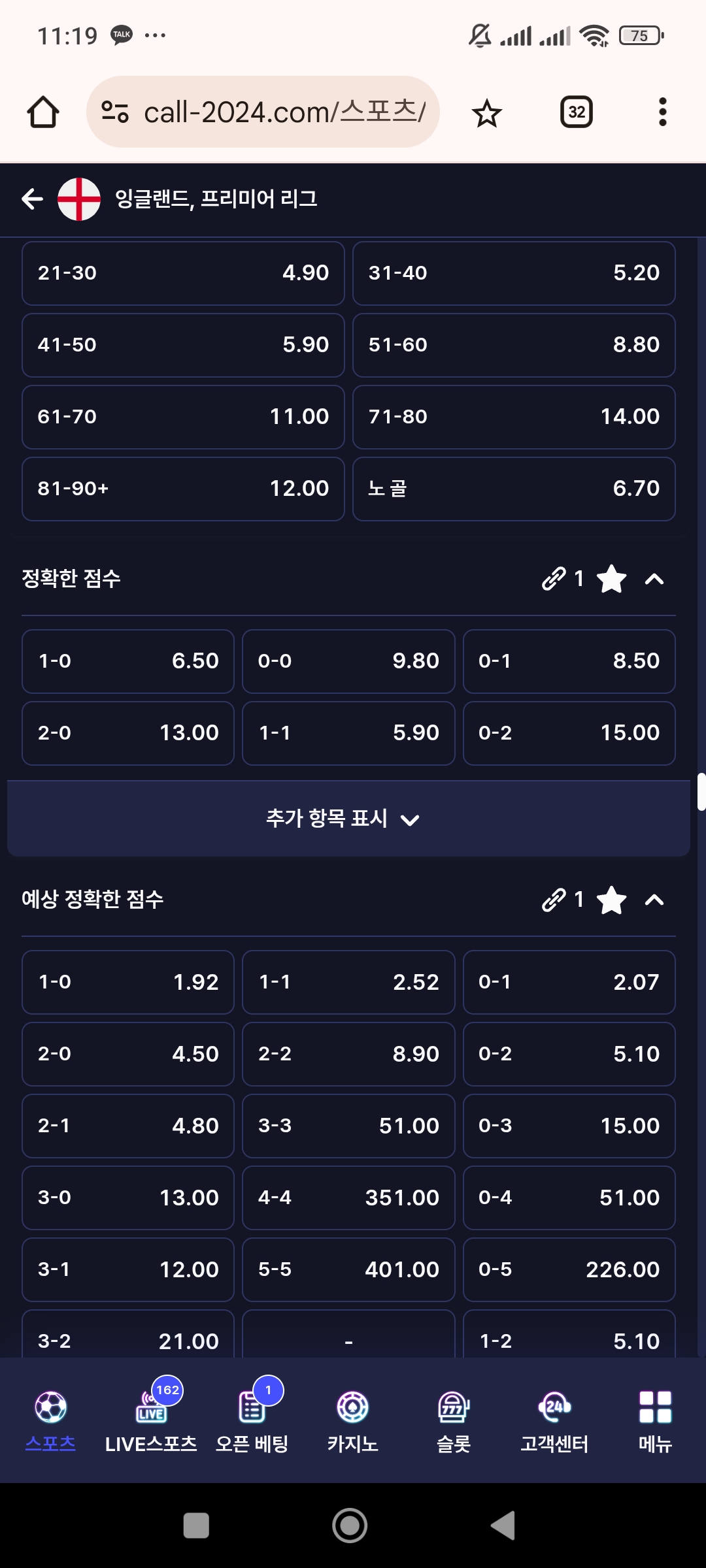Expand 추가 항목 표시 to show more
This screenshot has height=1568, width=706.
pyautogui.click(x=348, y=819)
